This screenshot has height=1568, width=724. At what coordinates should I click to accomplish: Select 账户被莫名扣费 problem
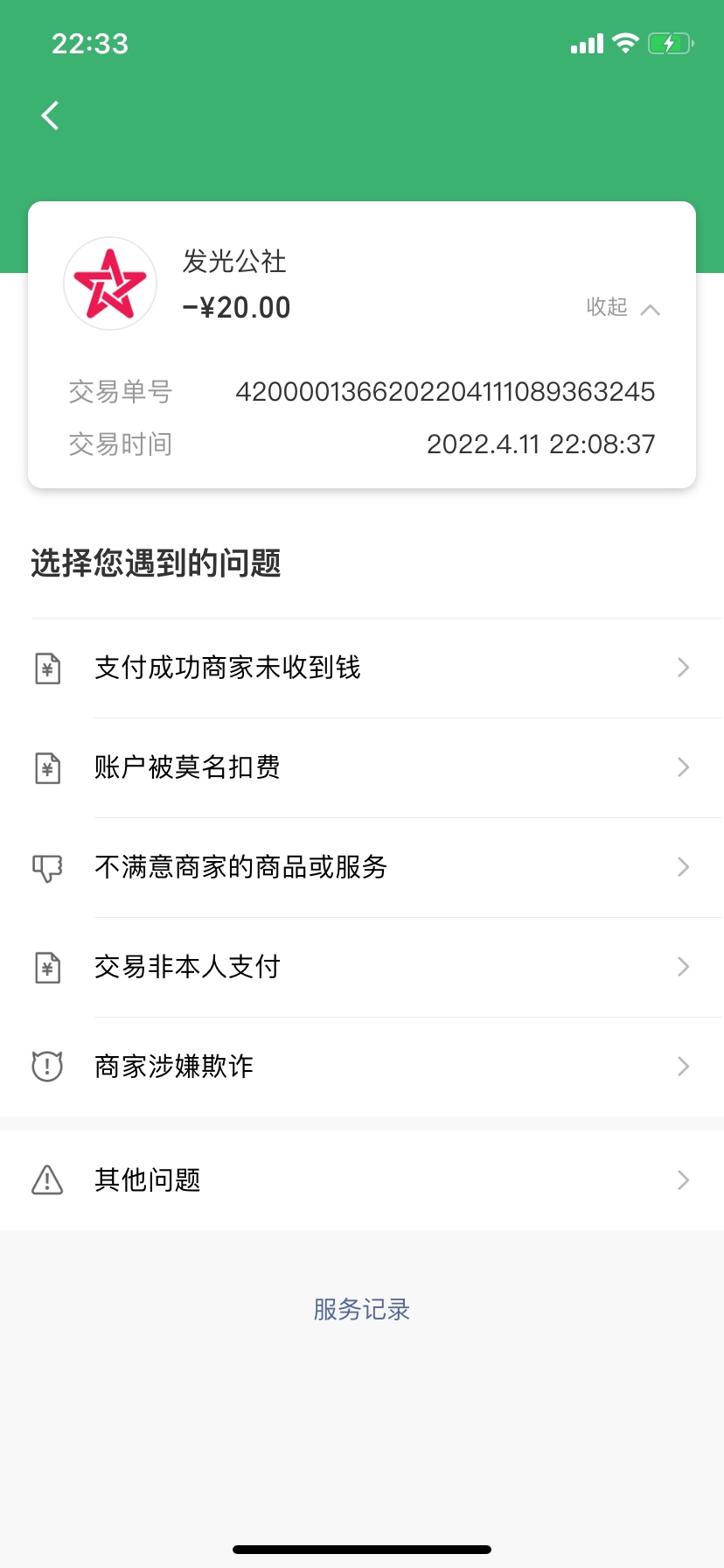362,768
